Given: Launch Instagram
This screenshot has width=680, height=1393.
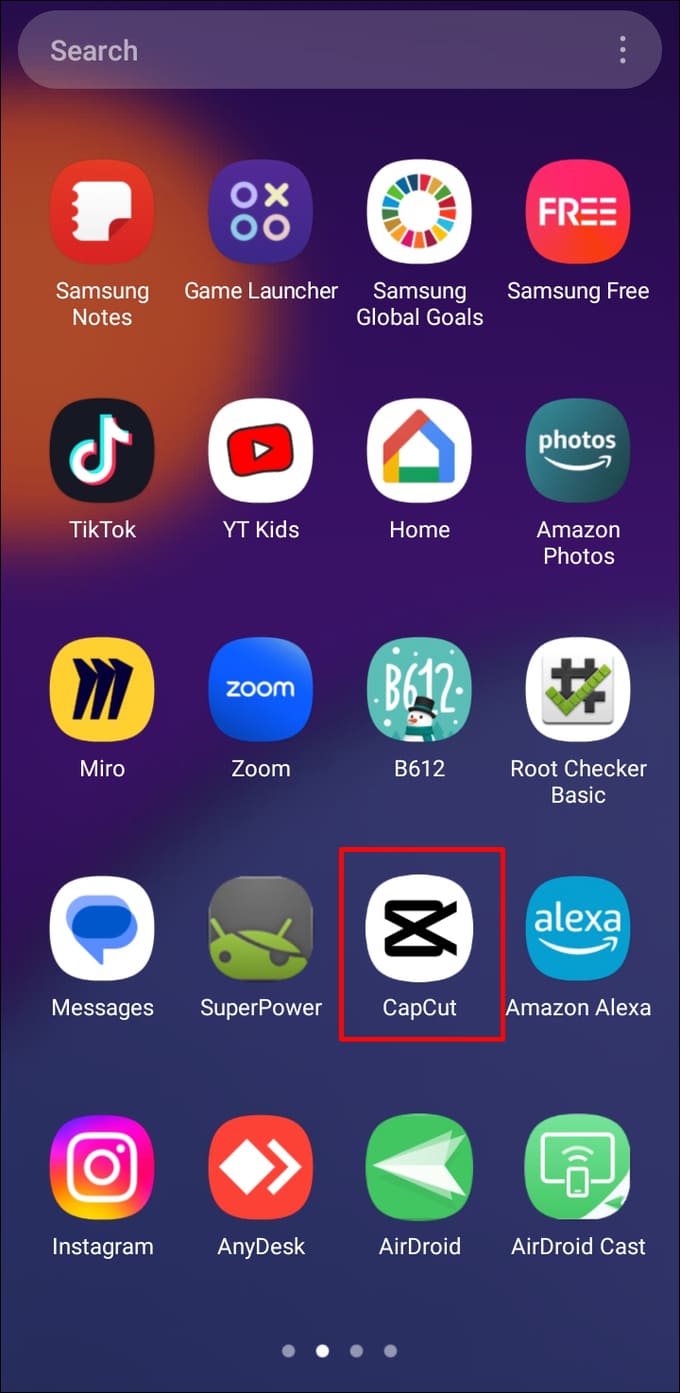Looking at the screenshot, I should click(x=102, y=1168).
